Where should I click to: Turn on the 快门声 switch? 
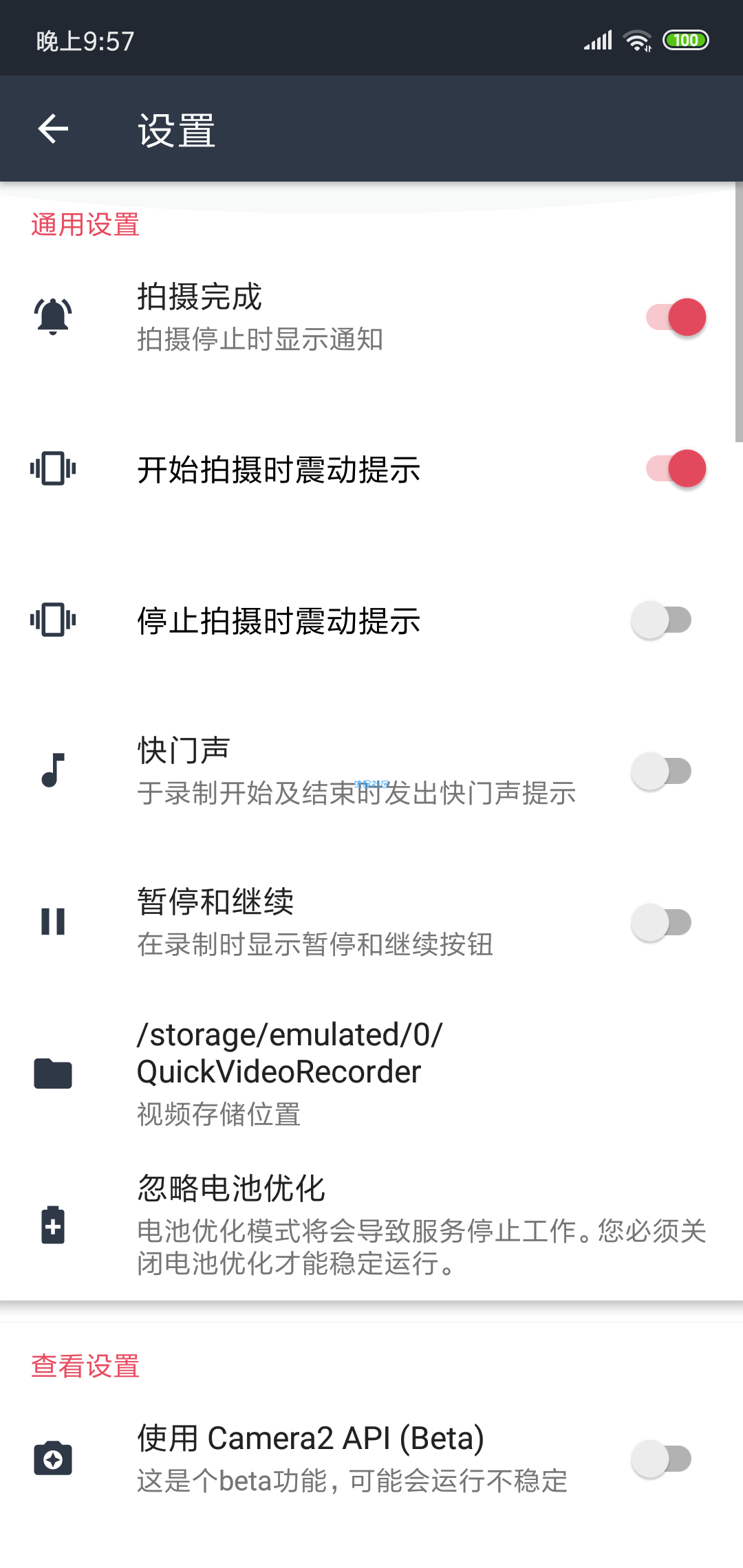coord(661,771)
